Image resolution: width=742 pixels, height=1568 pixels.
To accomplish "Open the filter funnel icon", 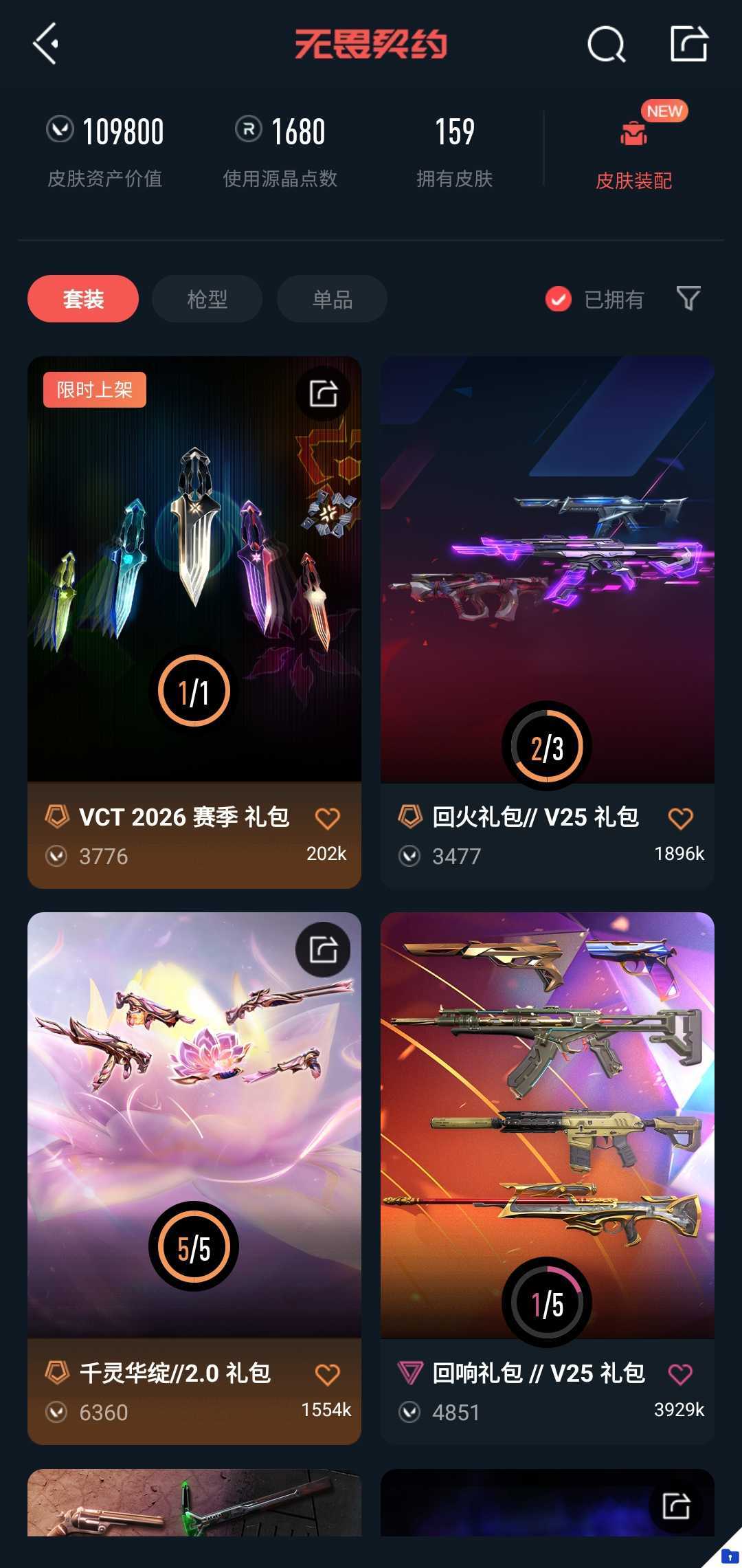I will click(x=688, y=298).
